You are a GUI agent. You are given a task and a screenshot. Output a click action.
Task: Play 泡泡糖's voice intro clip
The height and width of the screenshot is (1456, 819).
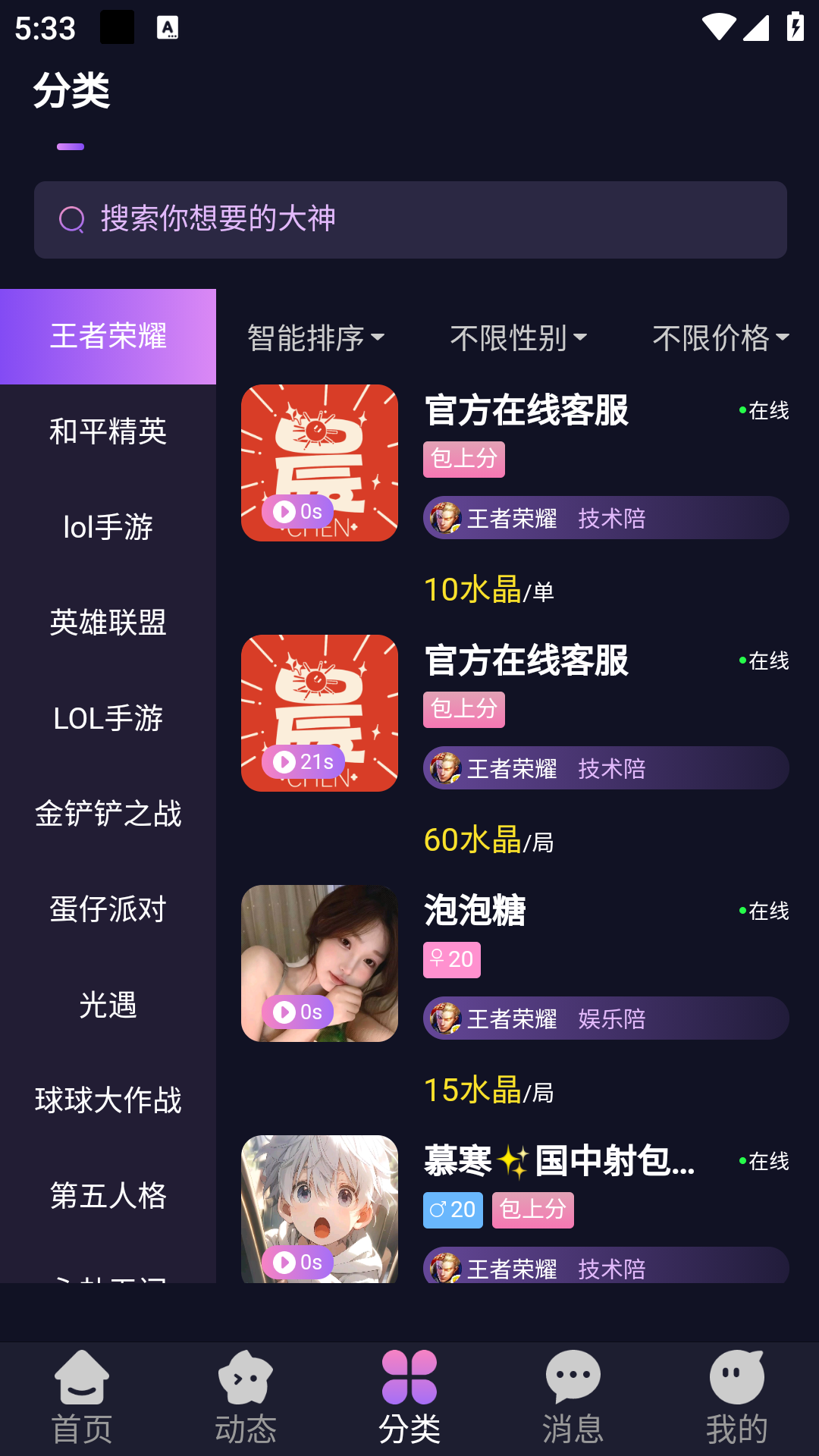coord(298,1012)
